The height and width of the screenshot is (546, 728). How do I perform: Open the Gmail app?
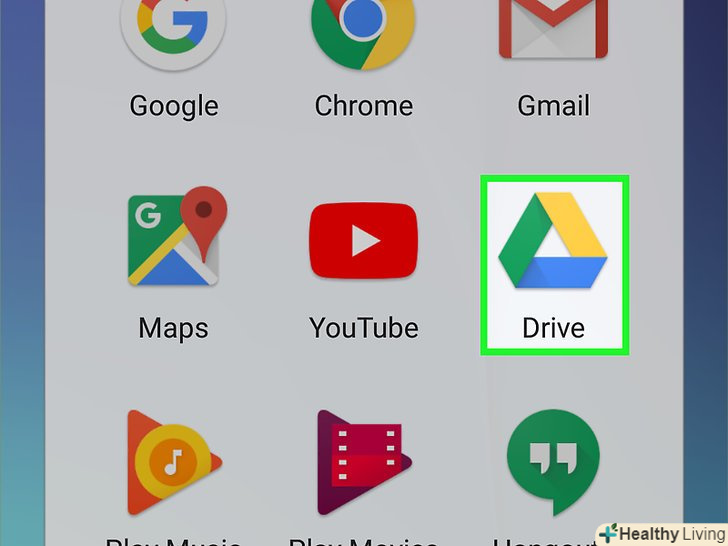point(552,30)
